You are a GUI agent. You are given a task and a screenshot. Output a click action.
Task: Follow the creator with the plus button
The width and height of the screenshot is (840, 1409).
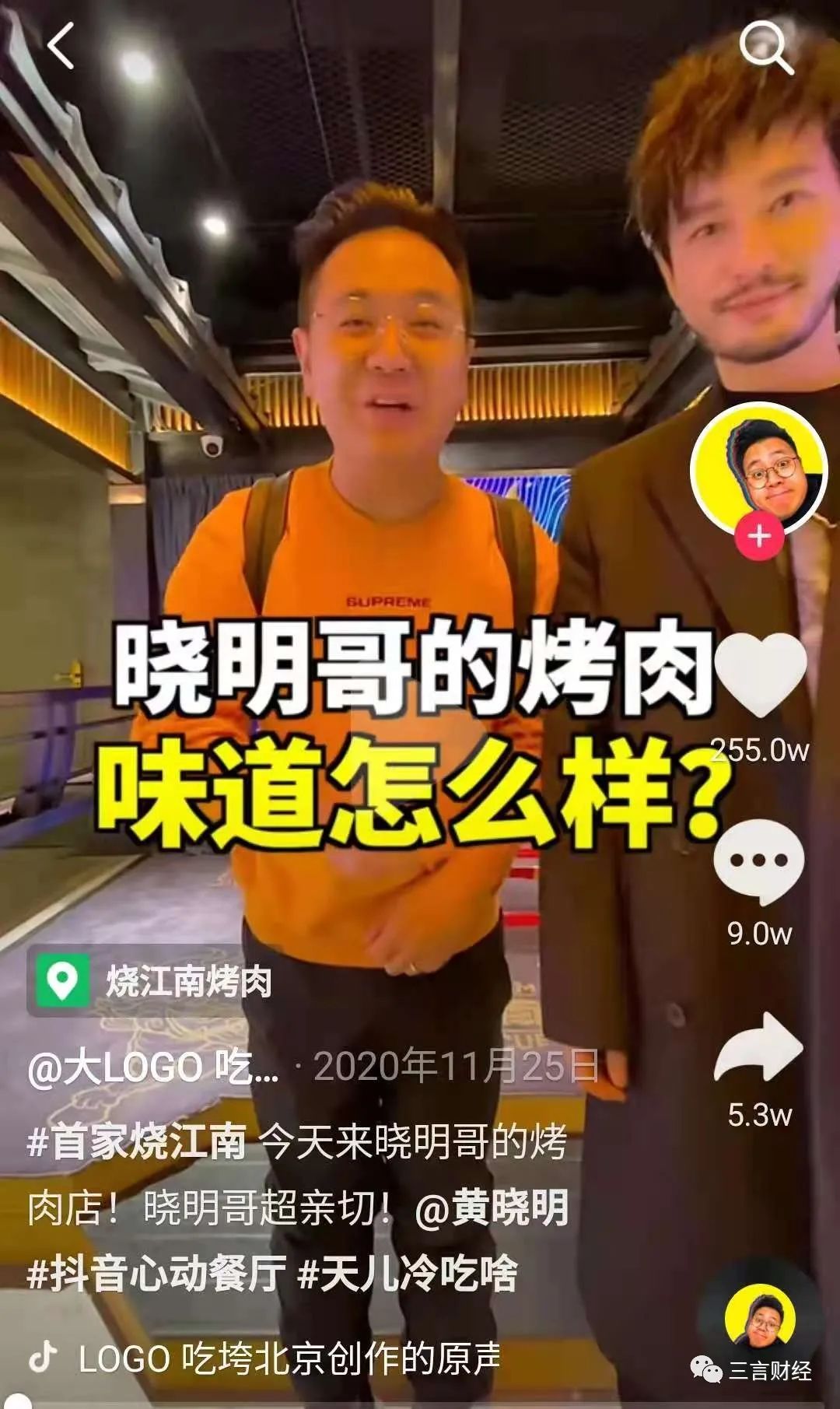(759, 537)
